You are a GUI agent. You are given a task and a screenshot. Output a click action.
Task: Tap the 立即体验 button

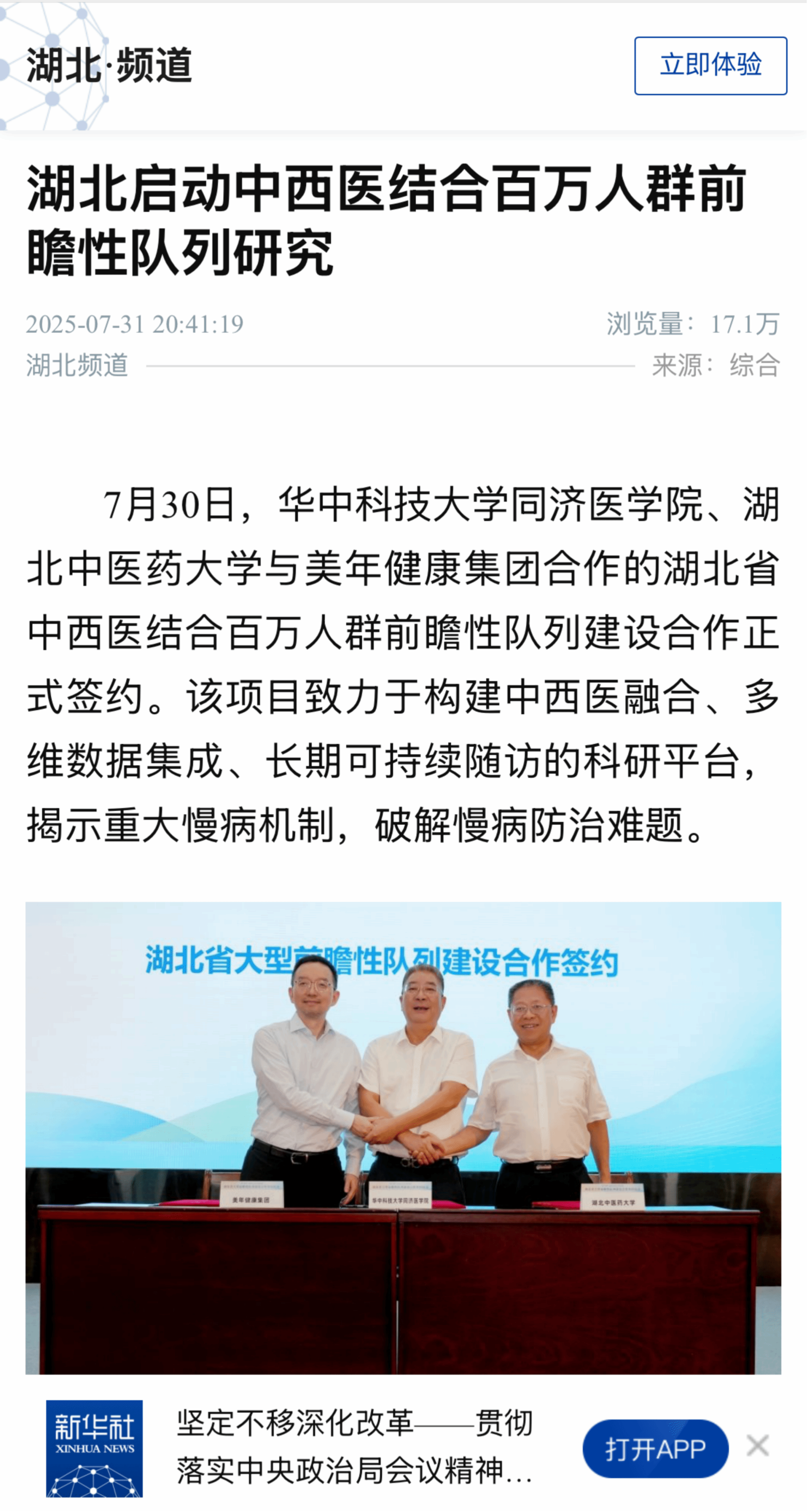[710, 66]
